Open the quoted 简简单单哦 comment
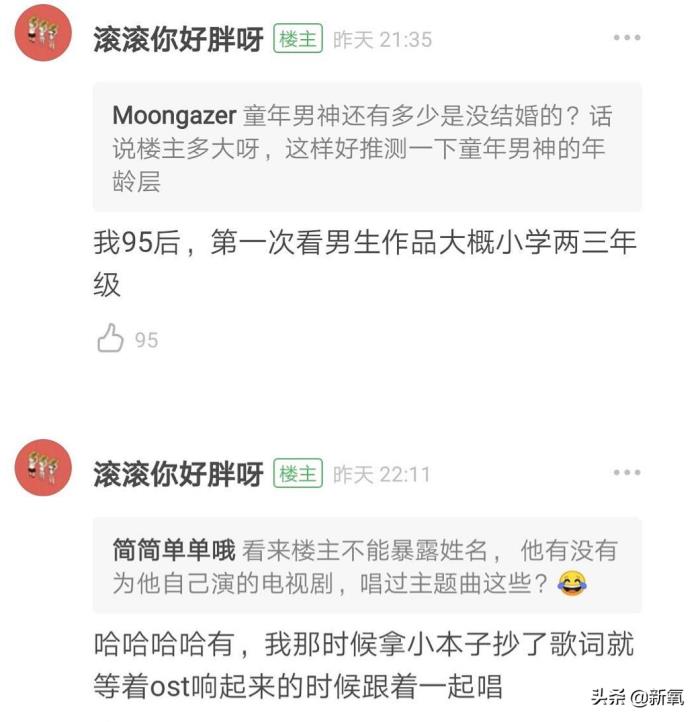 coord(367,565)
